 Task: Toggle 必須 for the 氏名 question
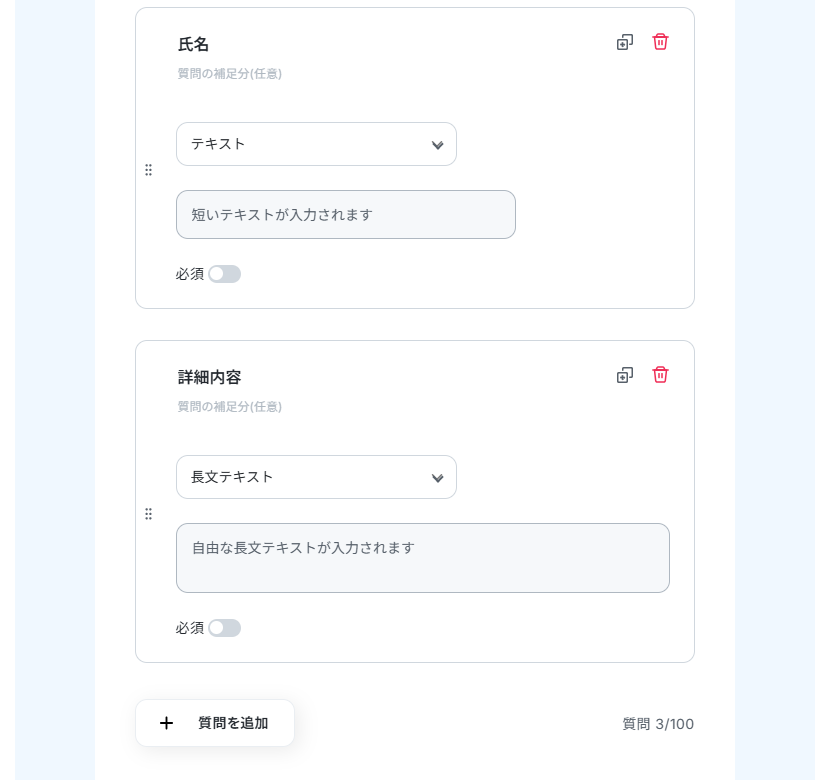tap(224, 274)
